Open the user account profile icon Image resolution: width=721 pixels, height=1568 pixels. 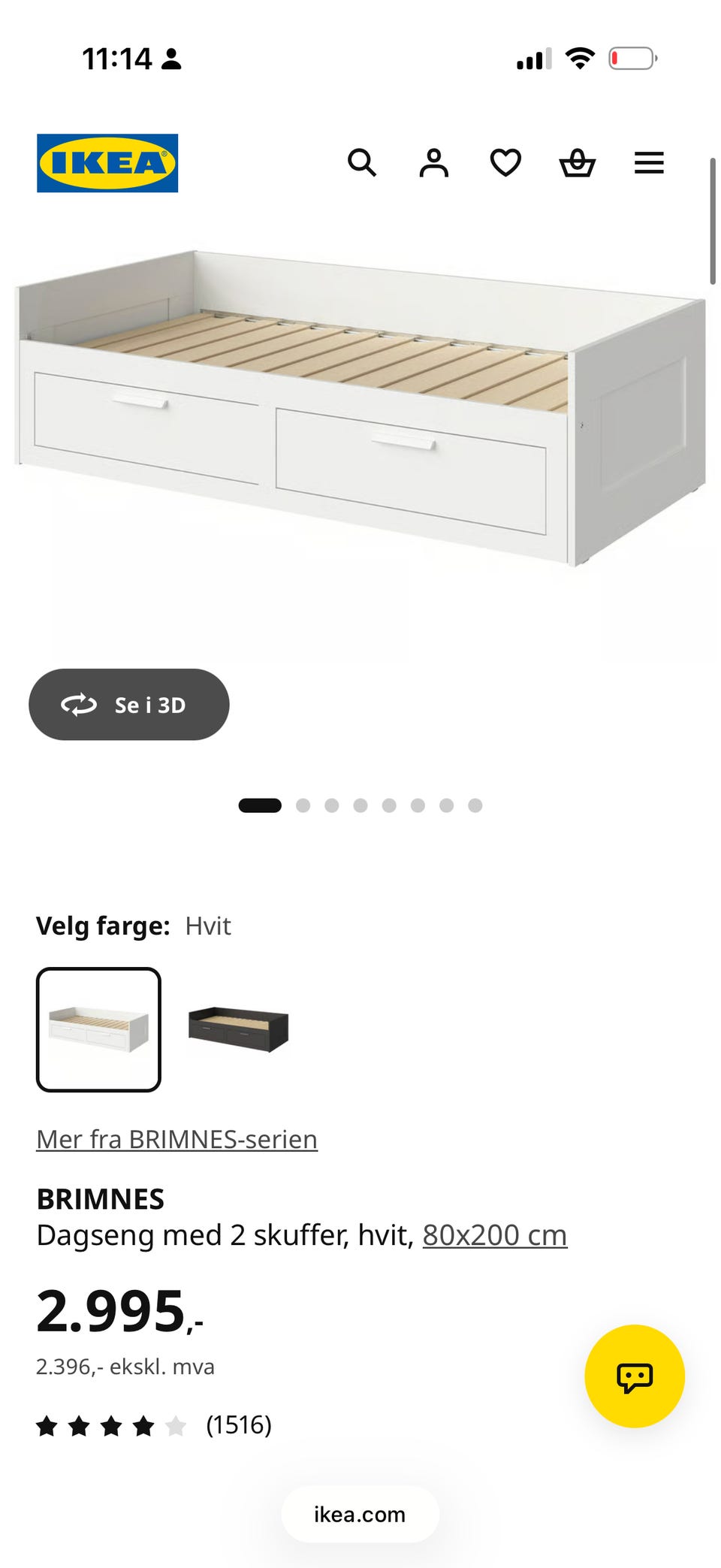click(433, 162)
